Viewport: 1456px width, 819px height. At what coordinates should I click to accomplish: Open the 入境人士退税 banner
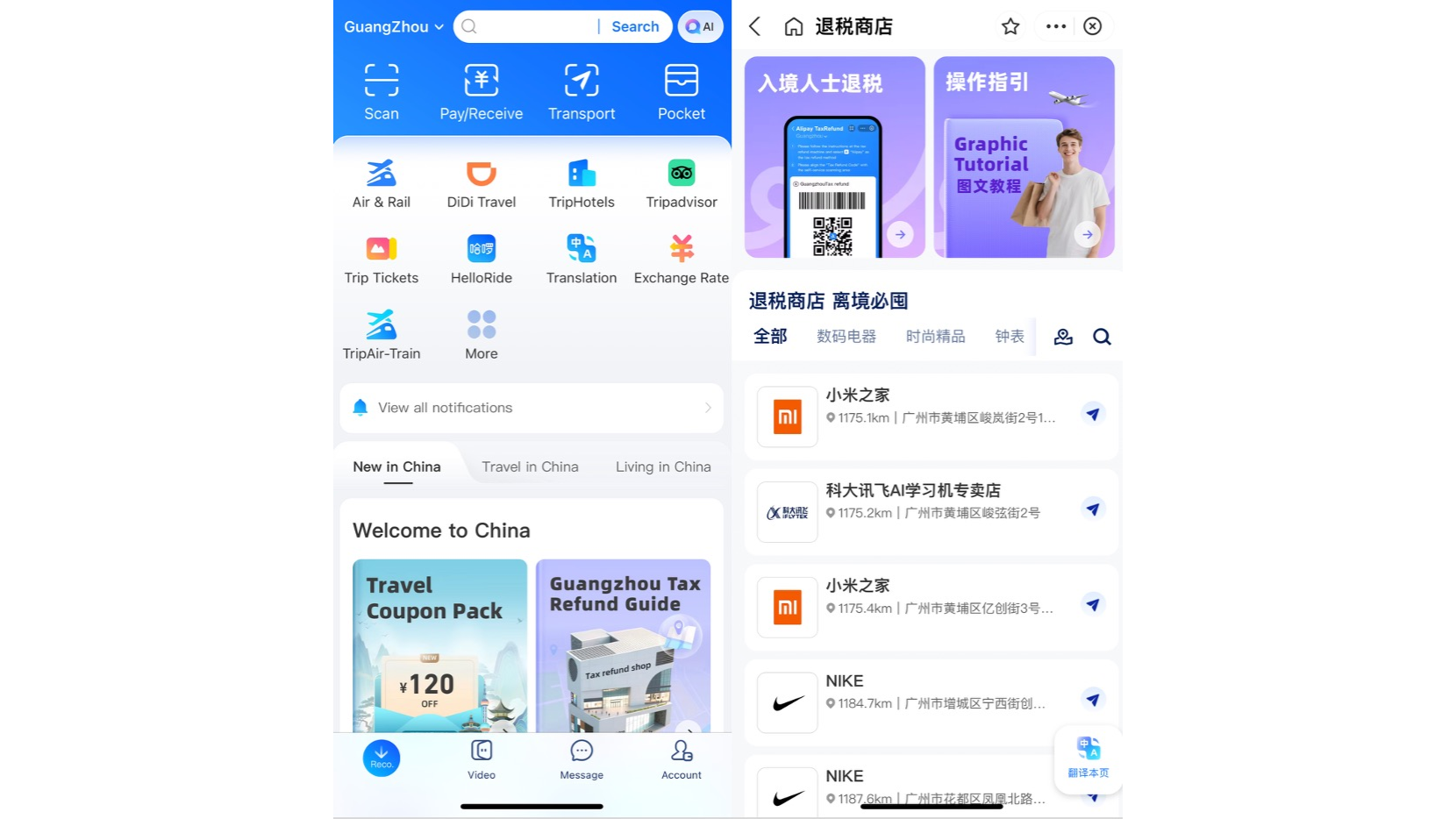(834, 157)
